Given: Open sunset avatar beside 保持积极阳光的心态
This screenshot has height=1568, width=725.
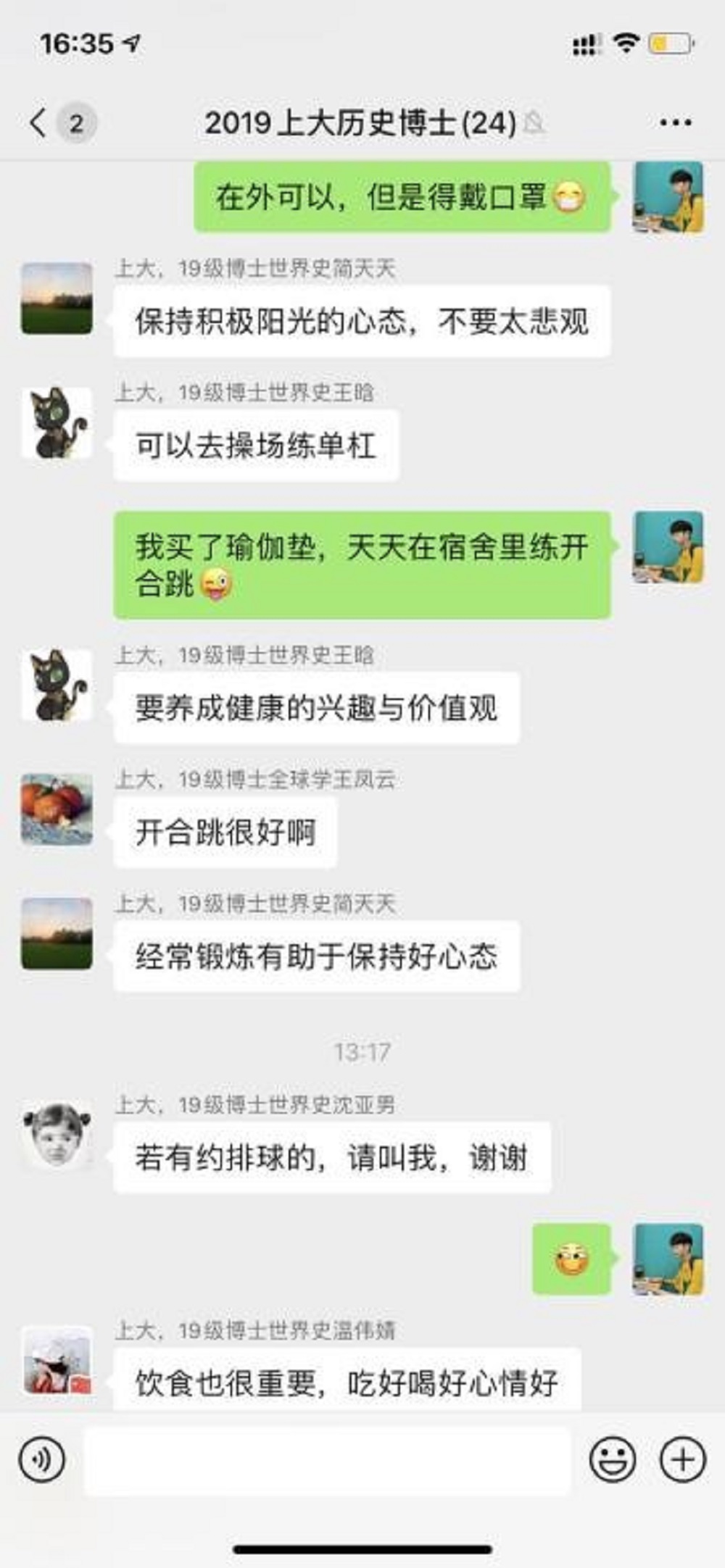Looking at the screenshot, I should (x=57, y=299).
